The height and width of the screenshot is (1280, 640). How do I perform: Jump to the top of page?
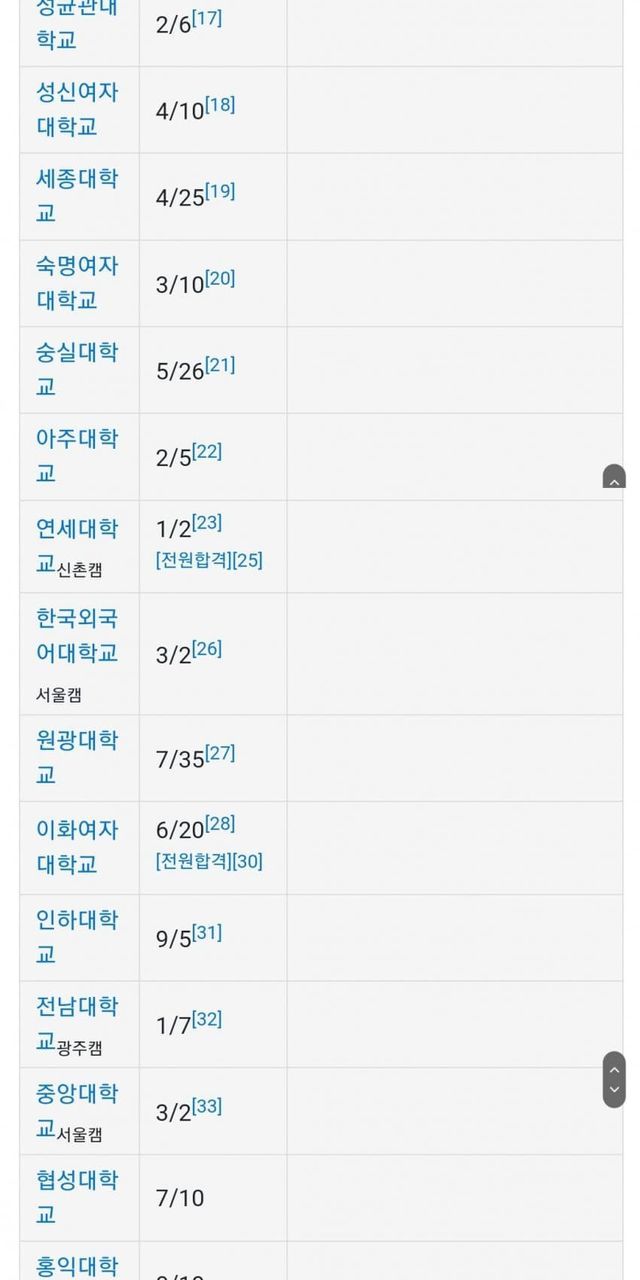[x=614, y=1068]
